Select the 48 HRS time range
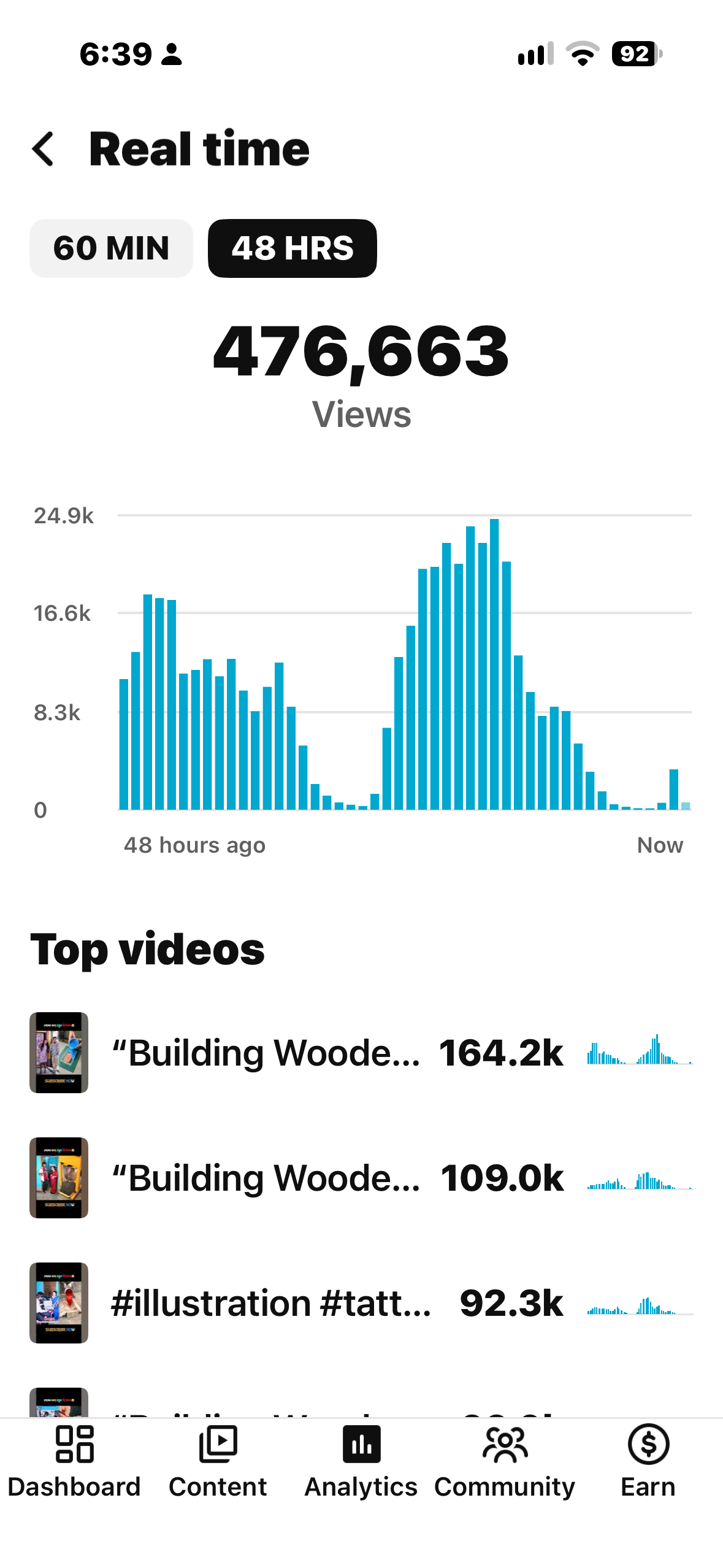This screenshot has height=1568, width=723. pos(293,248)
